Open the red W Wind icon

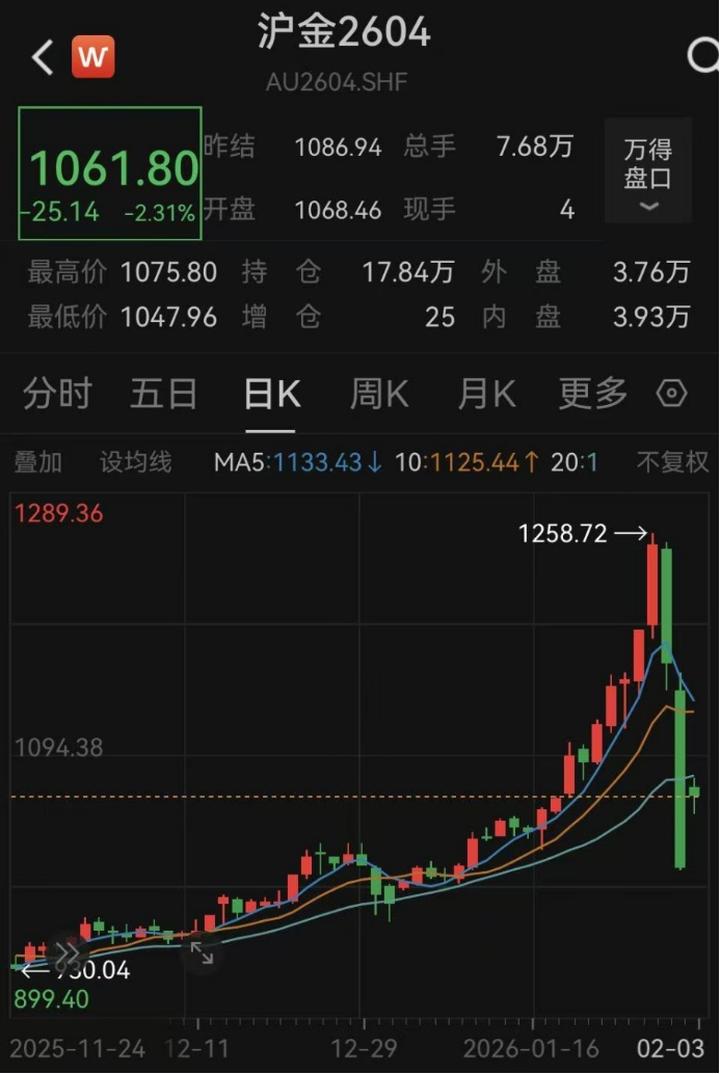coord(92,57)
